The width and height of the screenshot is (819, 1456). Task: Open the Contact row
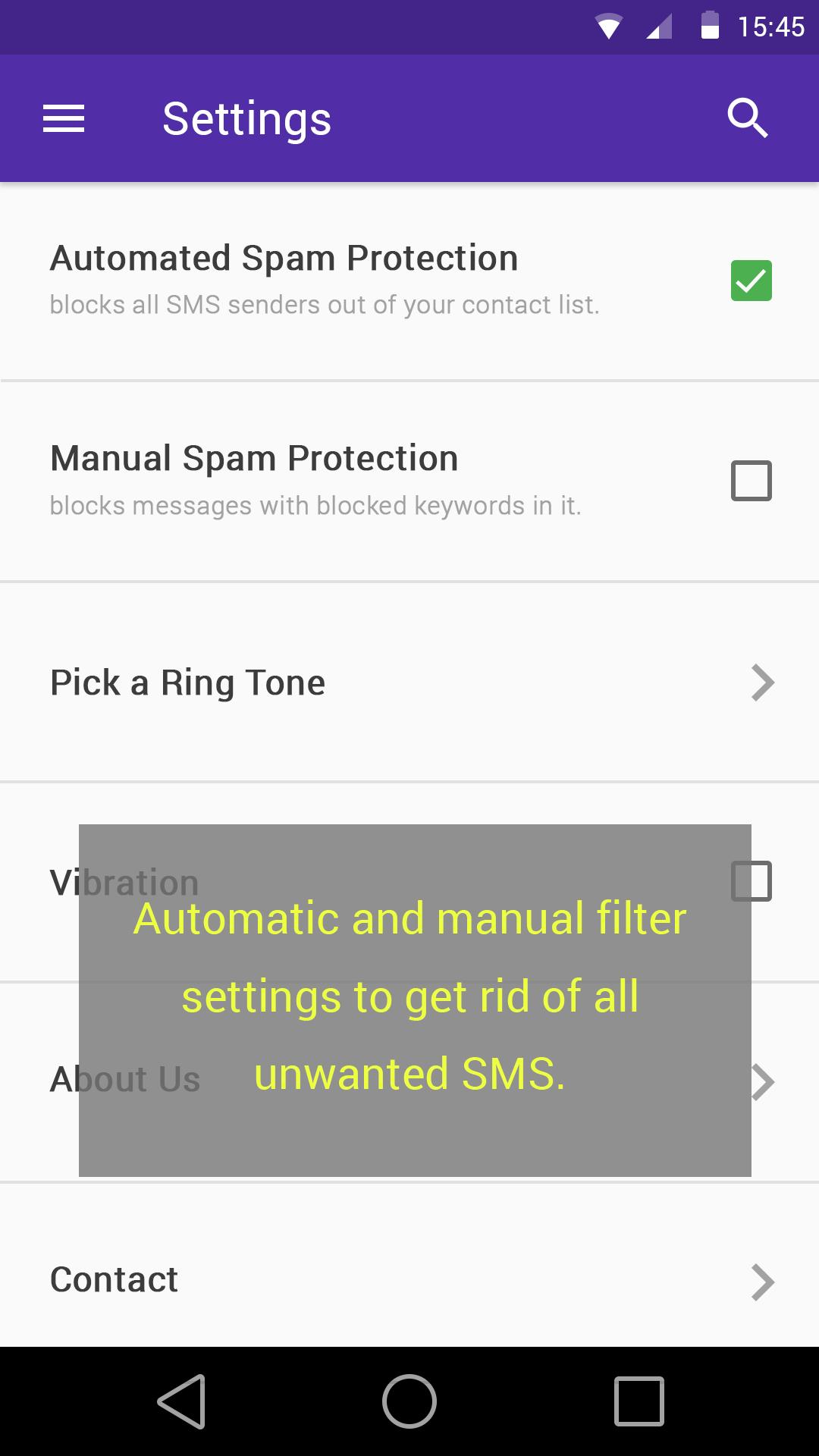409,1280
